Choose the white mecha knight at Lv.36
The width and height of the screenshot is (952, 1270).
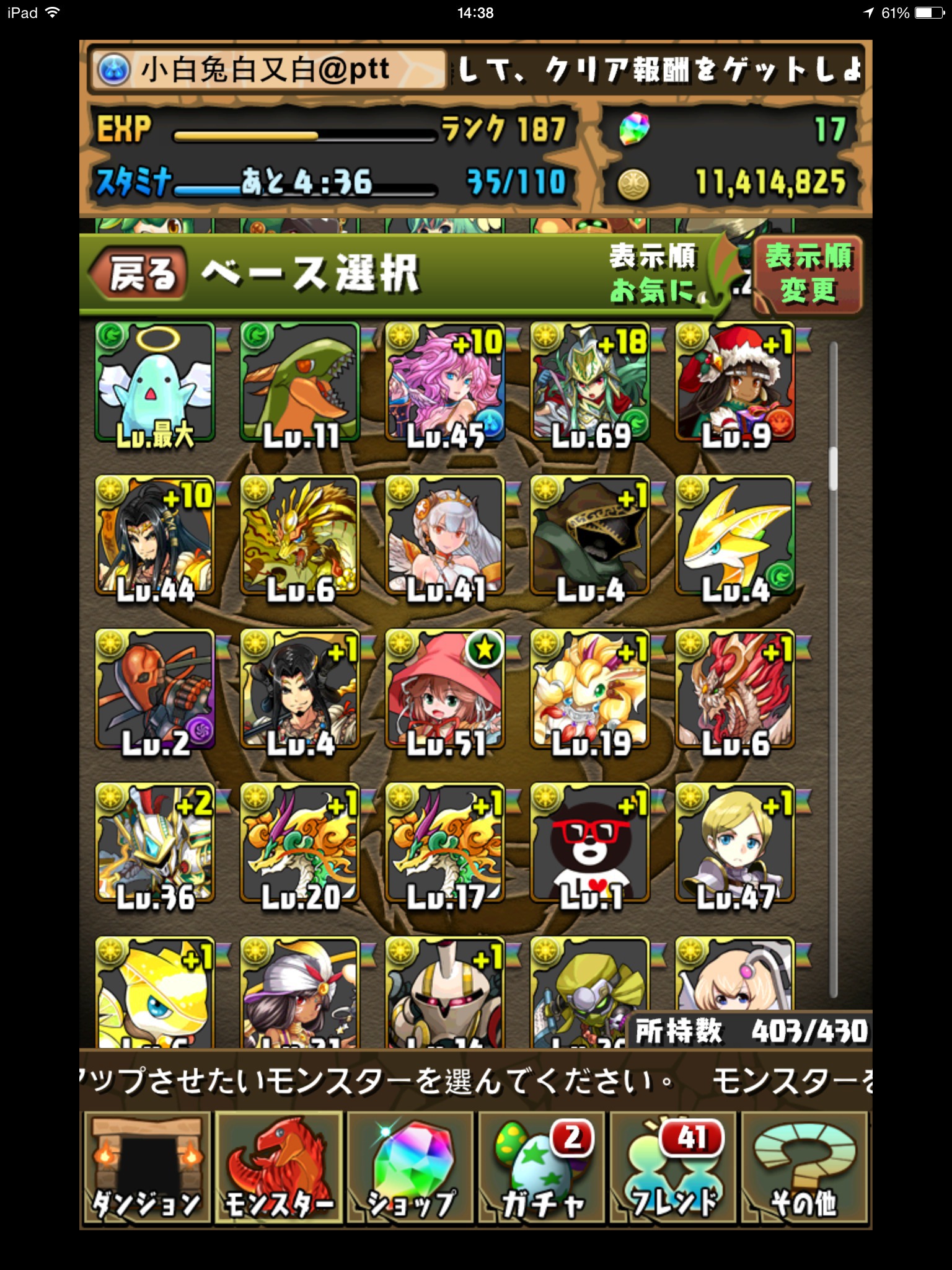[x=155, y=844]
